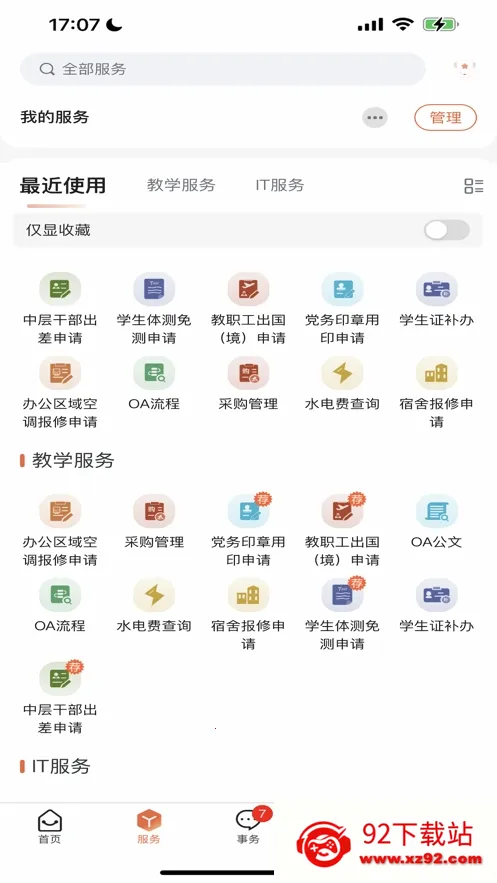Tap the 服务 bottom navigation item
Image resolution: width=497 pixels, height=883 pixels.
click(149, 827)
